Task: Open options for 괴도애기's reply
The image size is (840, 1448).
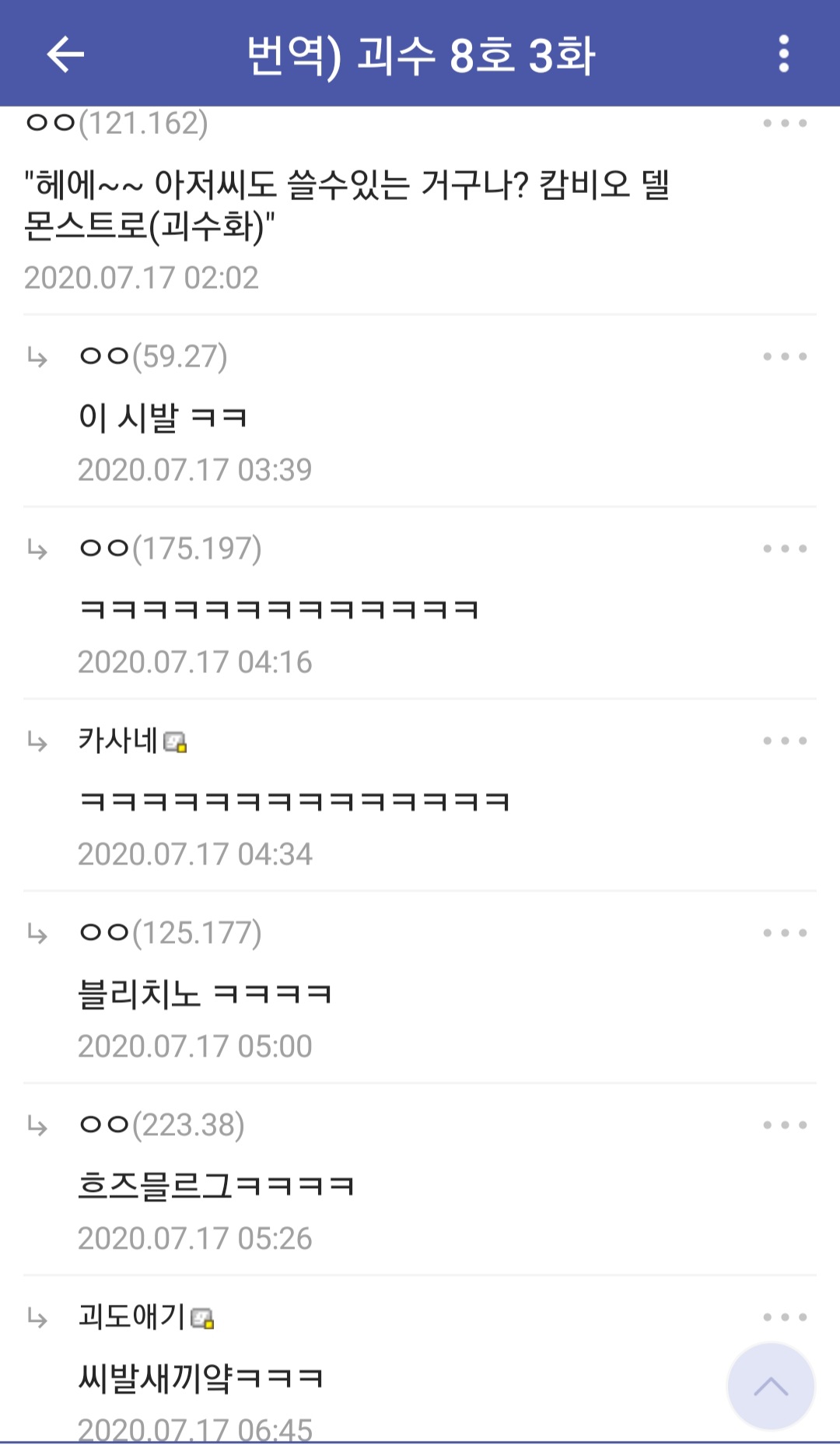Action: coord(784,1317)
